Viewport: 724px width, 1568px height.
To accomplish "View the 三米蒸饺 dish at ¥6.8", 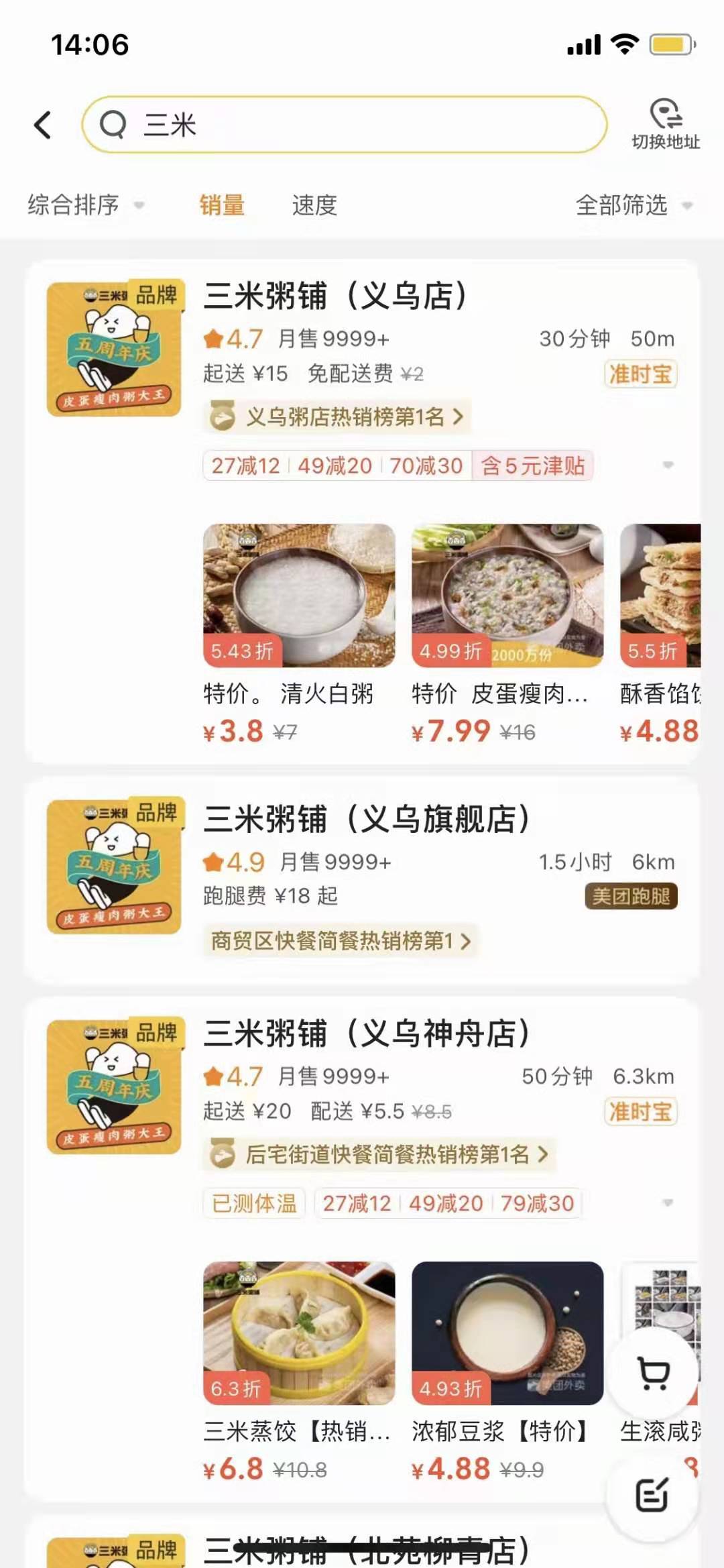I will (299, 1333).
